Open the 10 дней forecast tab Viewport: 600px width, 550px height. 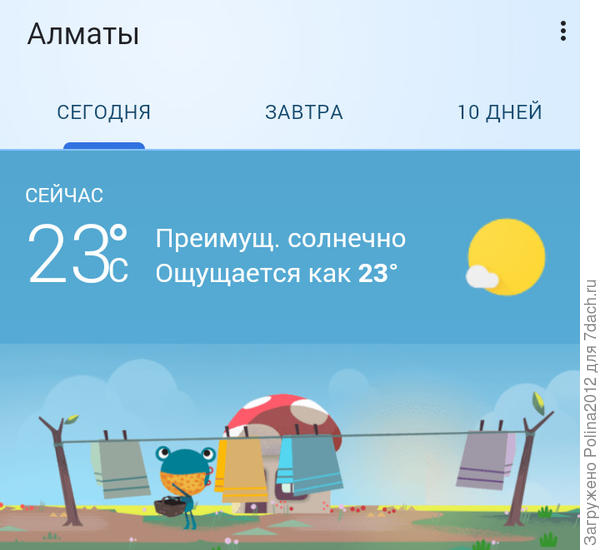point(499,113)
